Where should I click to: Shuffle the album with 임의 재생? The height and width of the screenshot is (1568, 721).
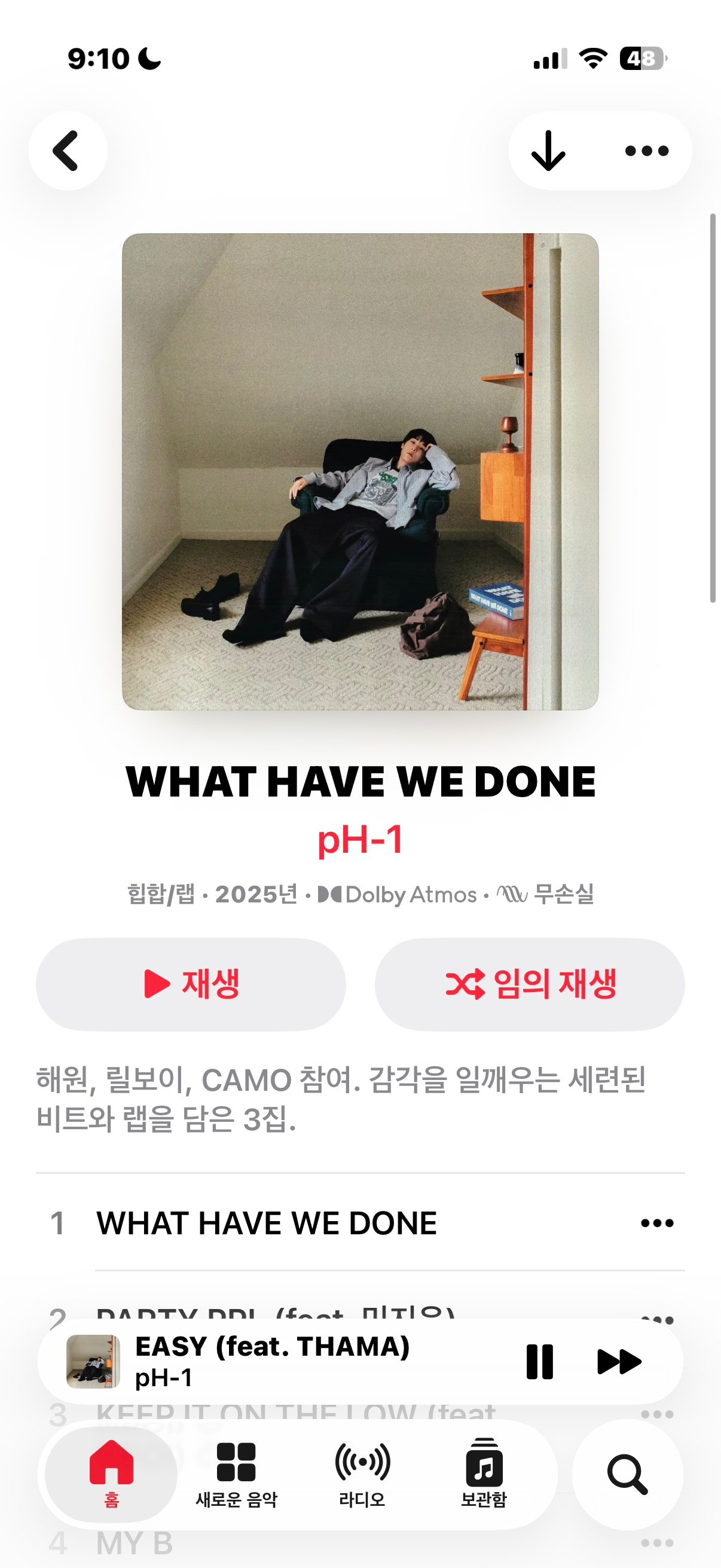click(x=529, y=984)
